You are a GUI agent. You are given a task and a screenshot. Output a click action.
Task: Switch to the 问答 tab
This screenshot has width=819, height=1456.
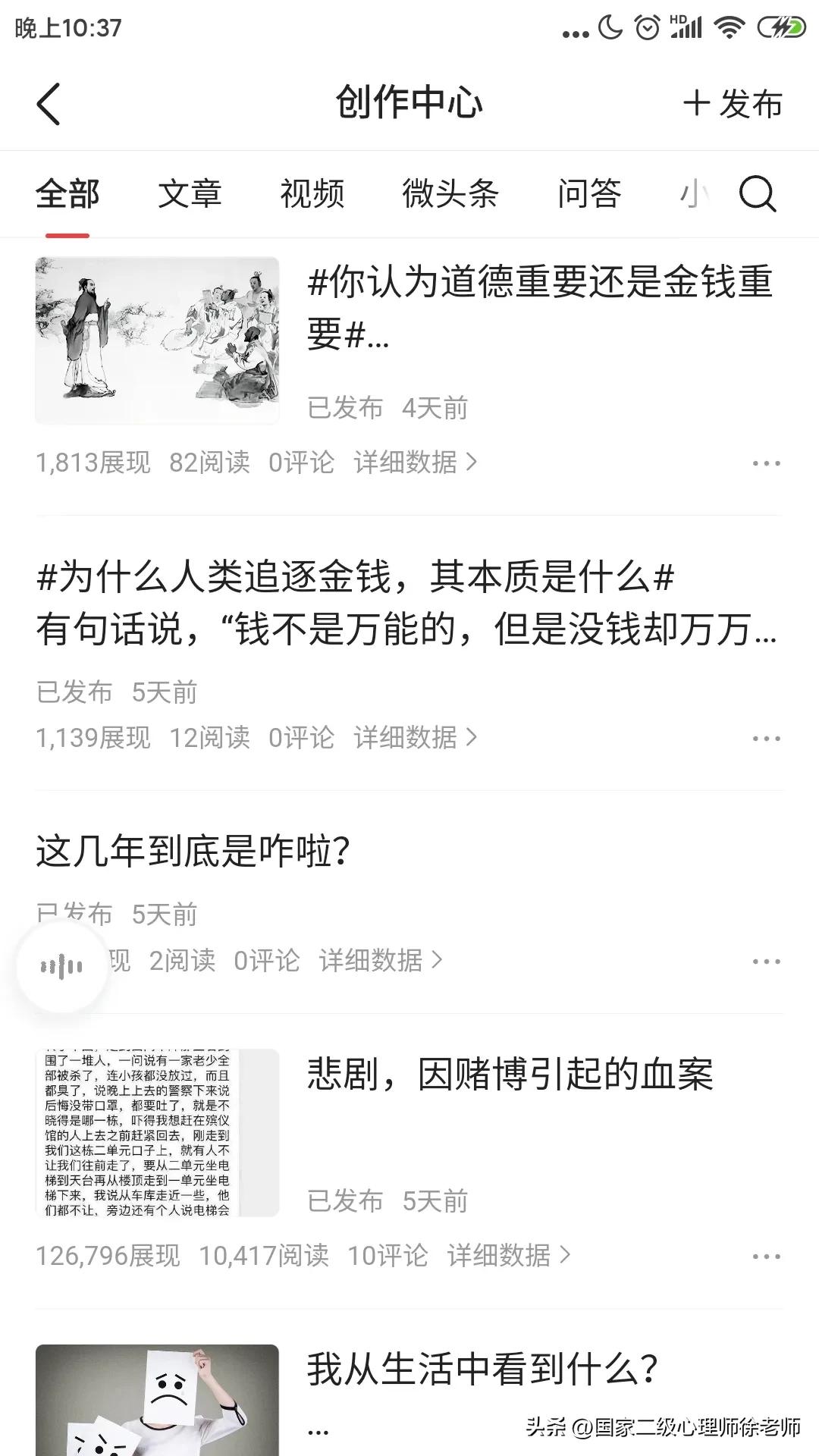pos(589,195)
